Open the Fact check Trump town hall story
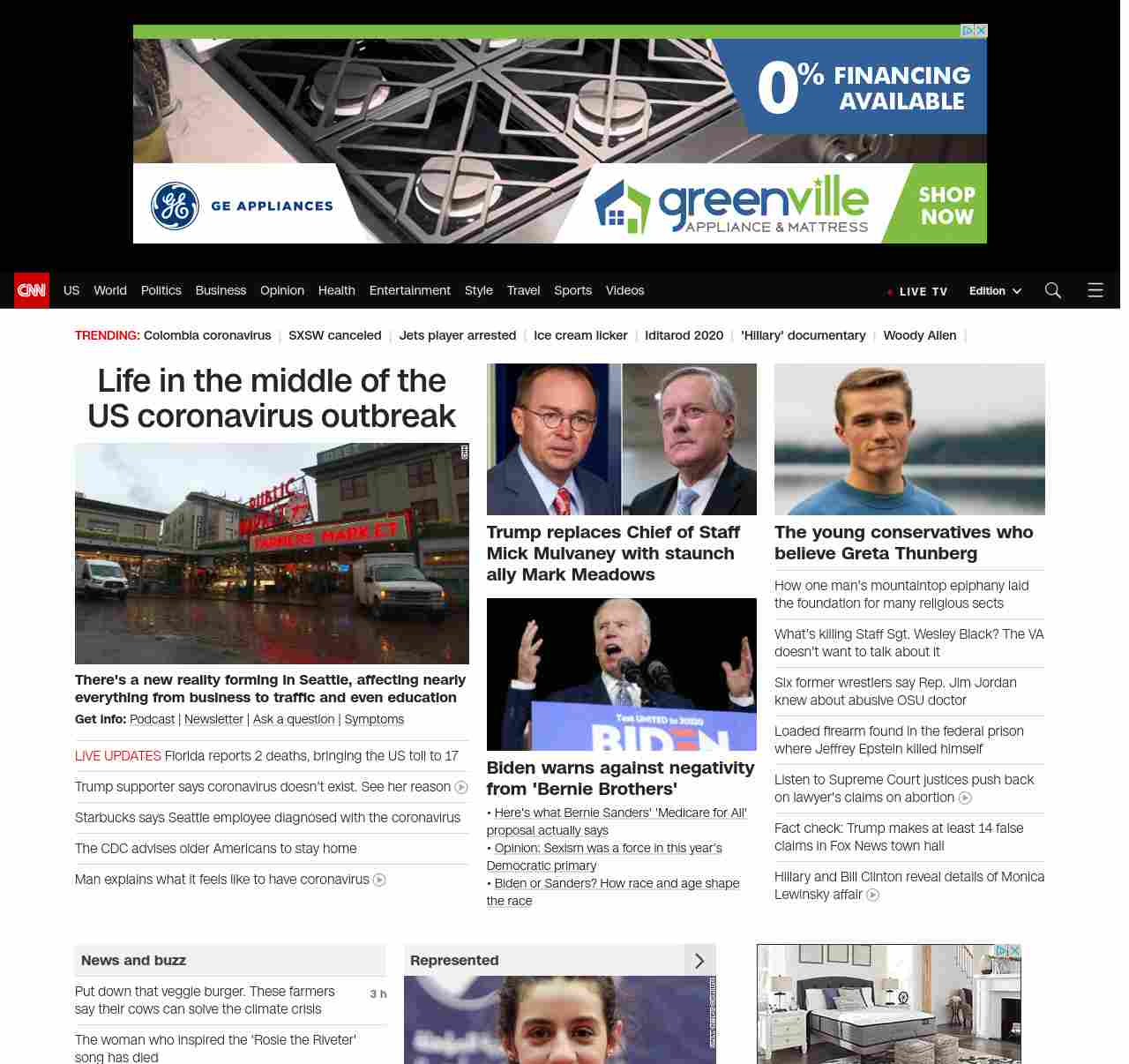This screenshot has width=1129, height=1064. [898, 836]
